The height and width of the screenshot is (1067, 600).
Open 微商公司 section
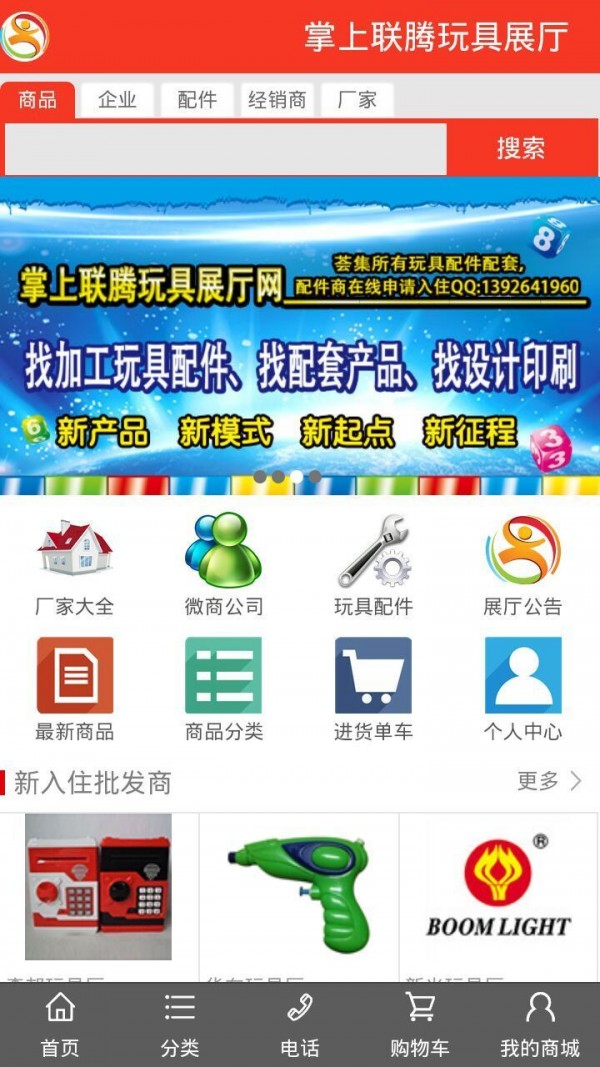coord(223,565)
